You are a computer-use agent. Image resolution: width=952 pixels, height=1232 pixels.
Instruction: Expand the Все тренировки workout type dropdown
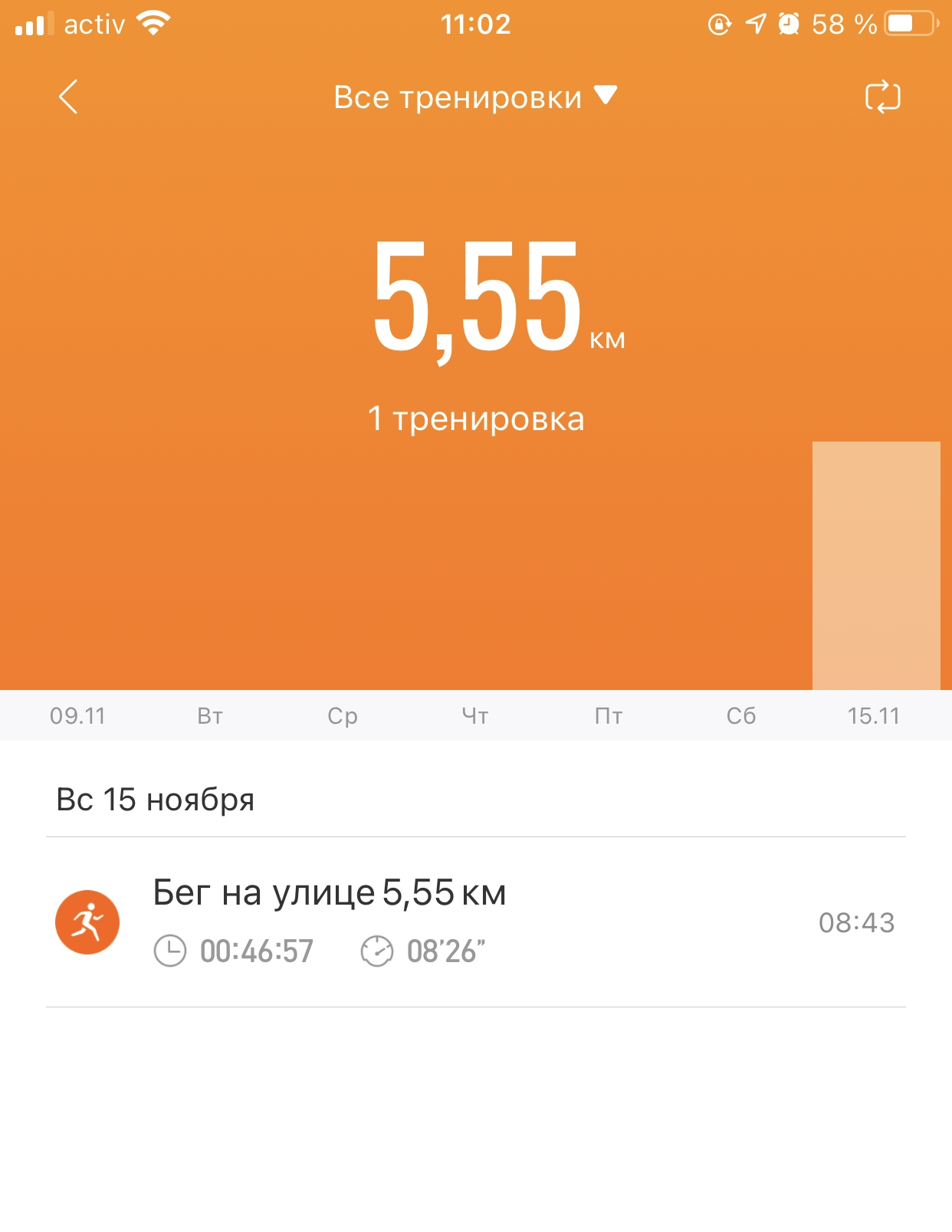(474, 97)
